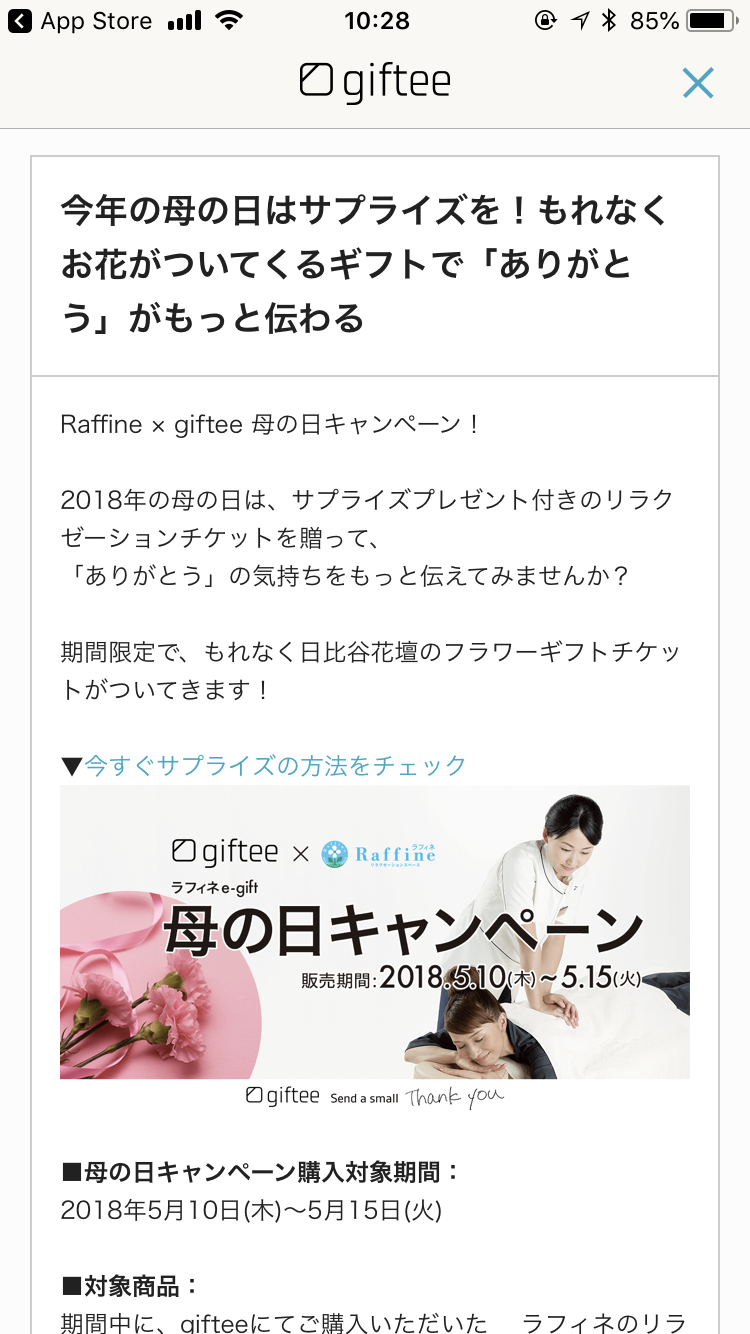Close the giftee campaign page

point(697,83)
